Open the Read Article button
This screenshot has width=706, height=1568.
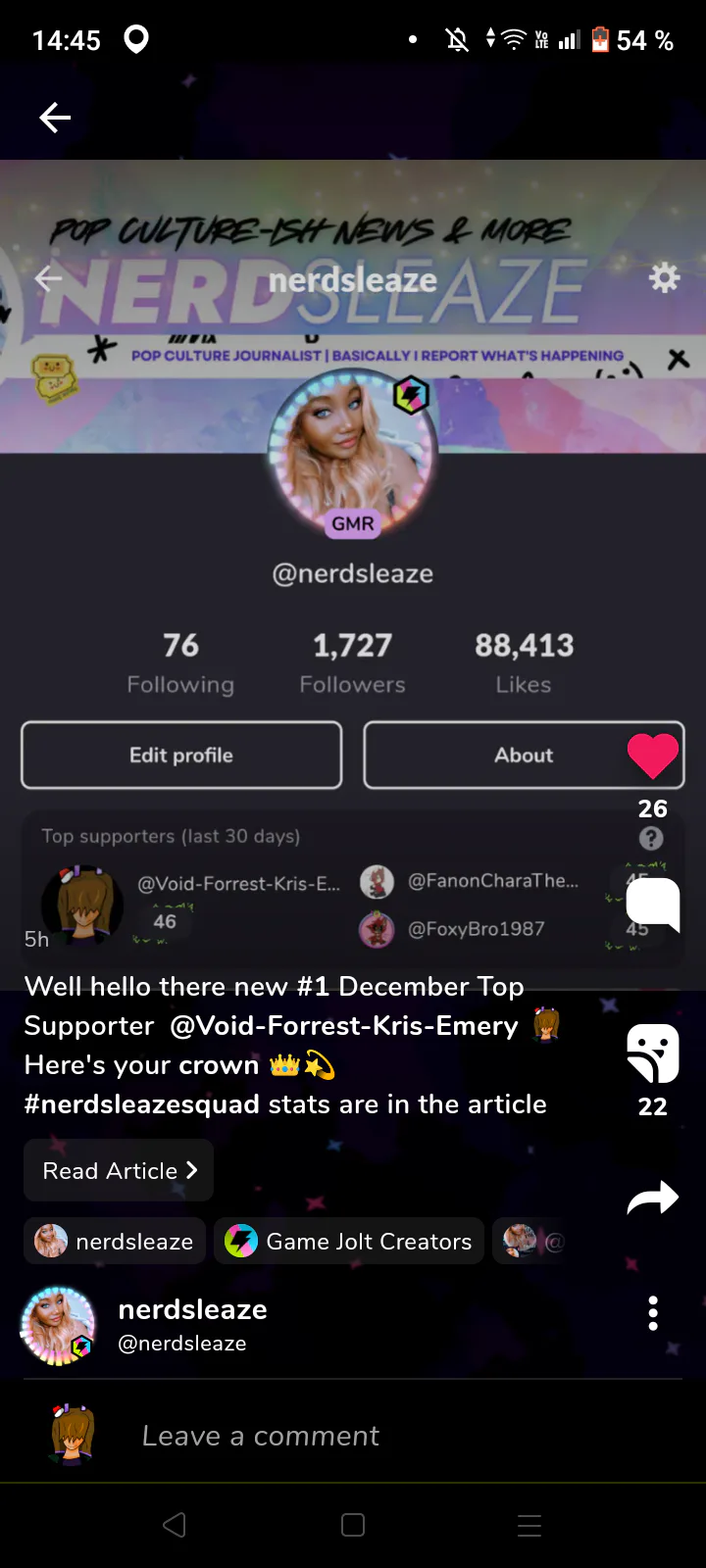(x=119, y=1170)
